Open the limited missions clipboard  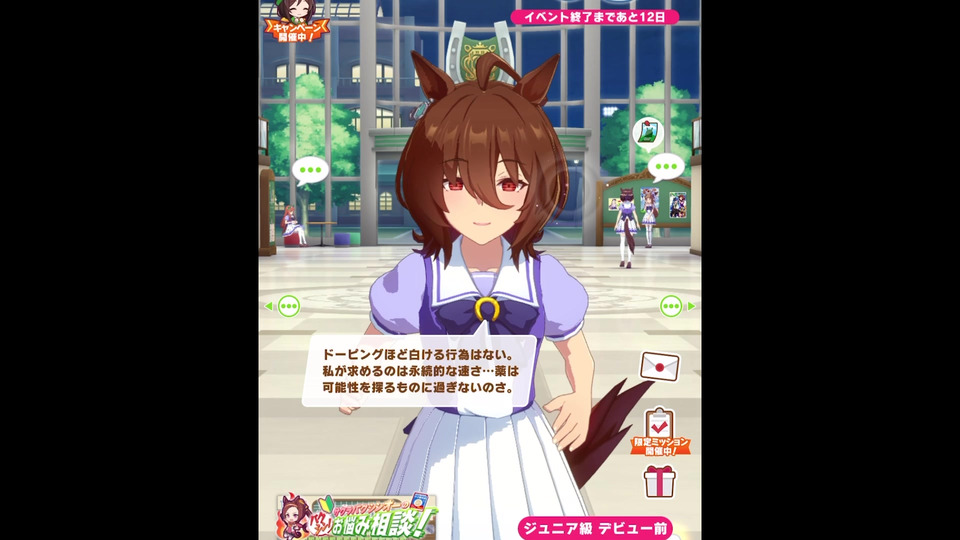660,431
